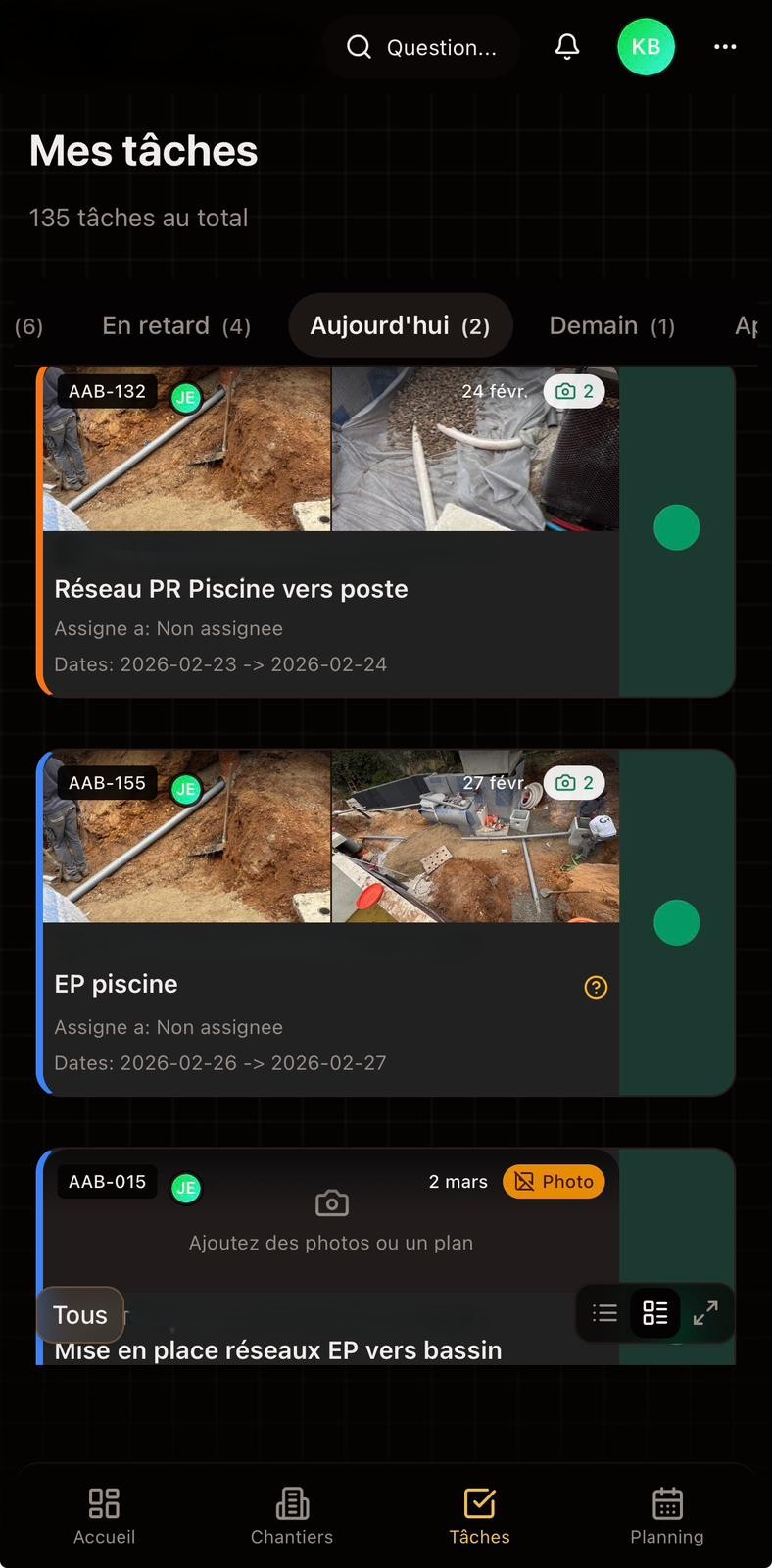Open the notifications bell
Image resolution: width=772 pixels, height=1568 pixels.
[x=566, y=46]
